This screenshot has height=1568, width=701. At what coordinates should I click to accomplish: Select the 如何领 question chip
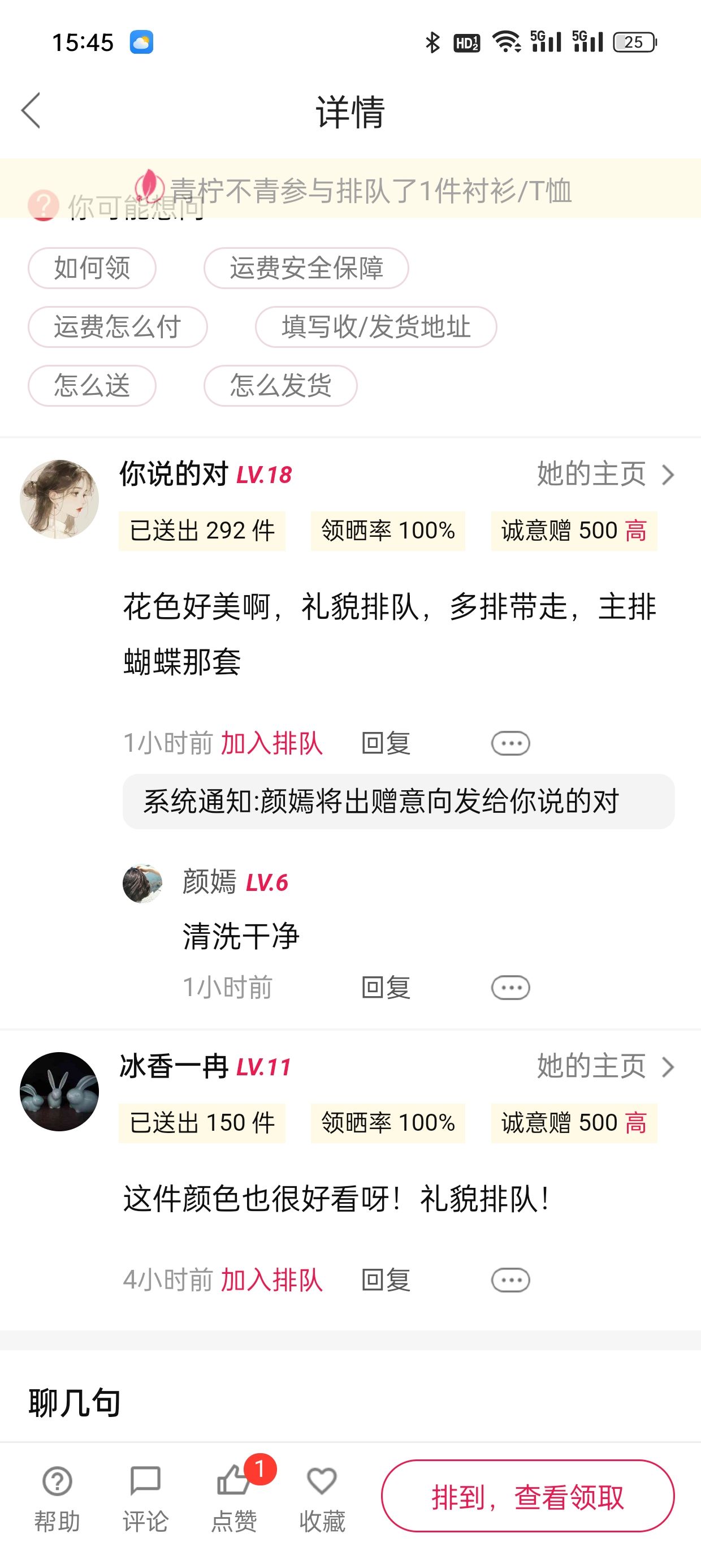click(92, 268)
